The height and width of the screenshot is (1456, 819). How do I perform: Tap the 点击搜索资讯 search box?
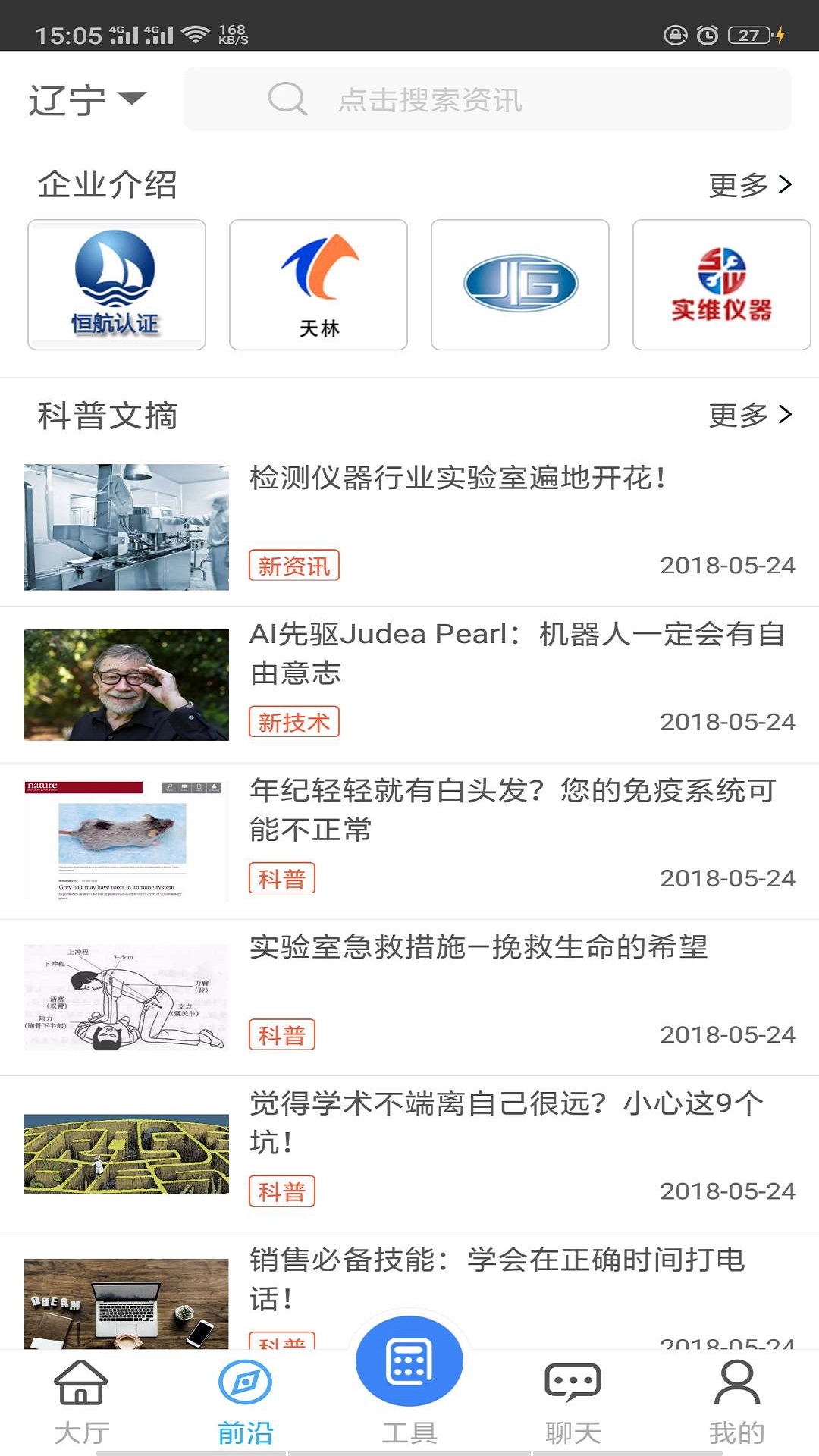(x=487, y=99)
